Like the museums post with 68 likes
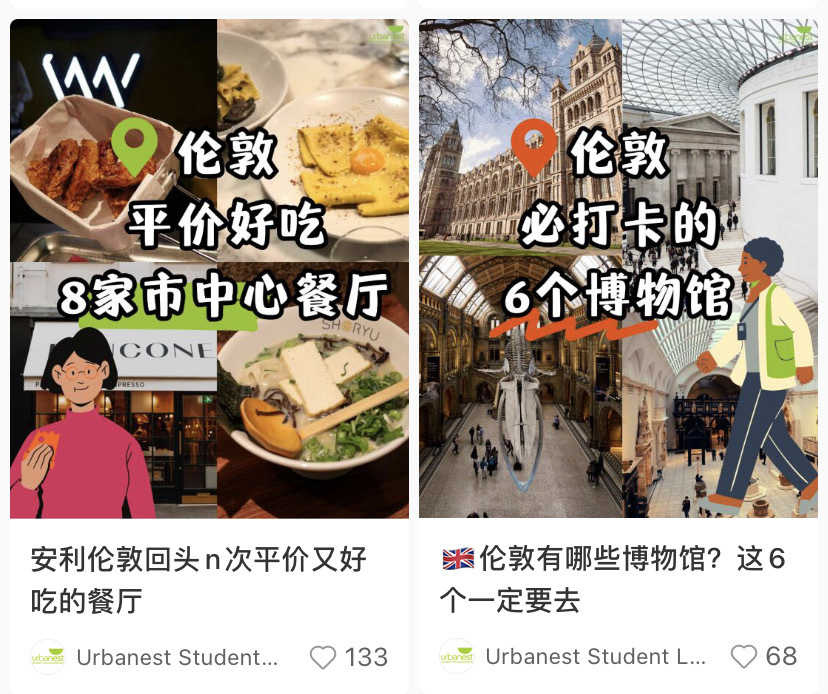Screen dimensions: 828x694 pos(743,657)
